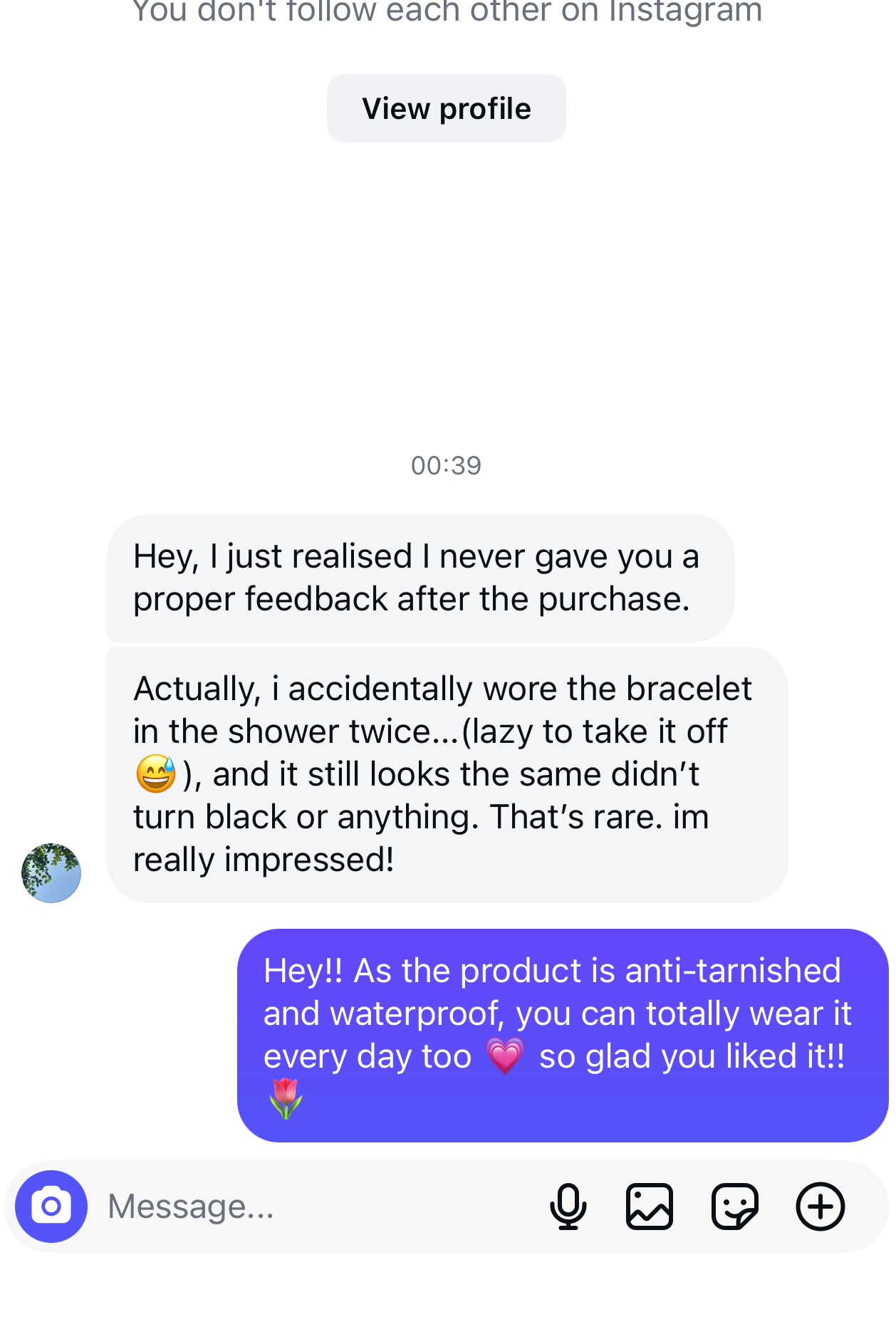Expand more attachment options with the plus
The height and width of the screenshot is (1344, 896).
coord(821,1207)
